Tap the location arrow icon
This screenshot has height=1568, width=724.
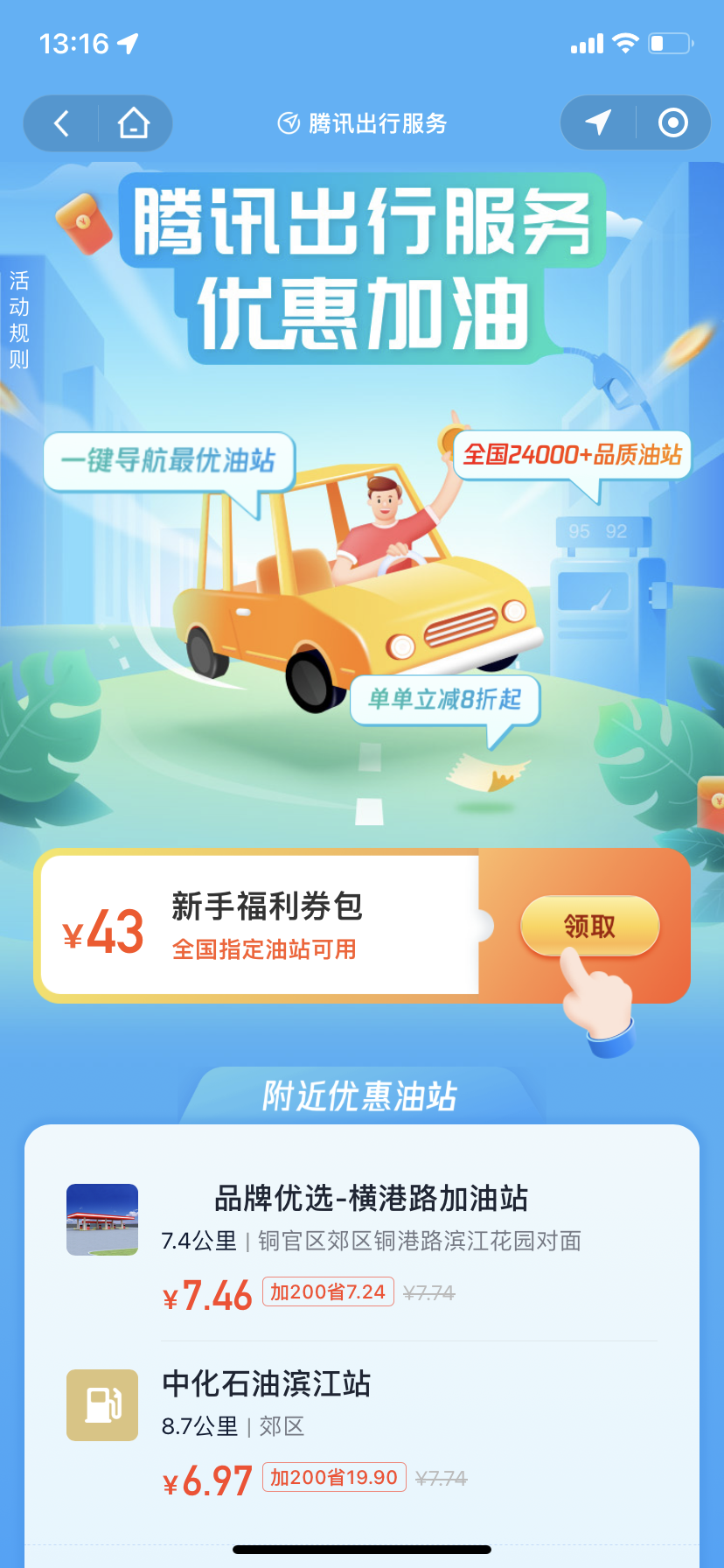(598, 122)
